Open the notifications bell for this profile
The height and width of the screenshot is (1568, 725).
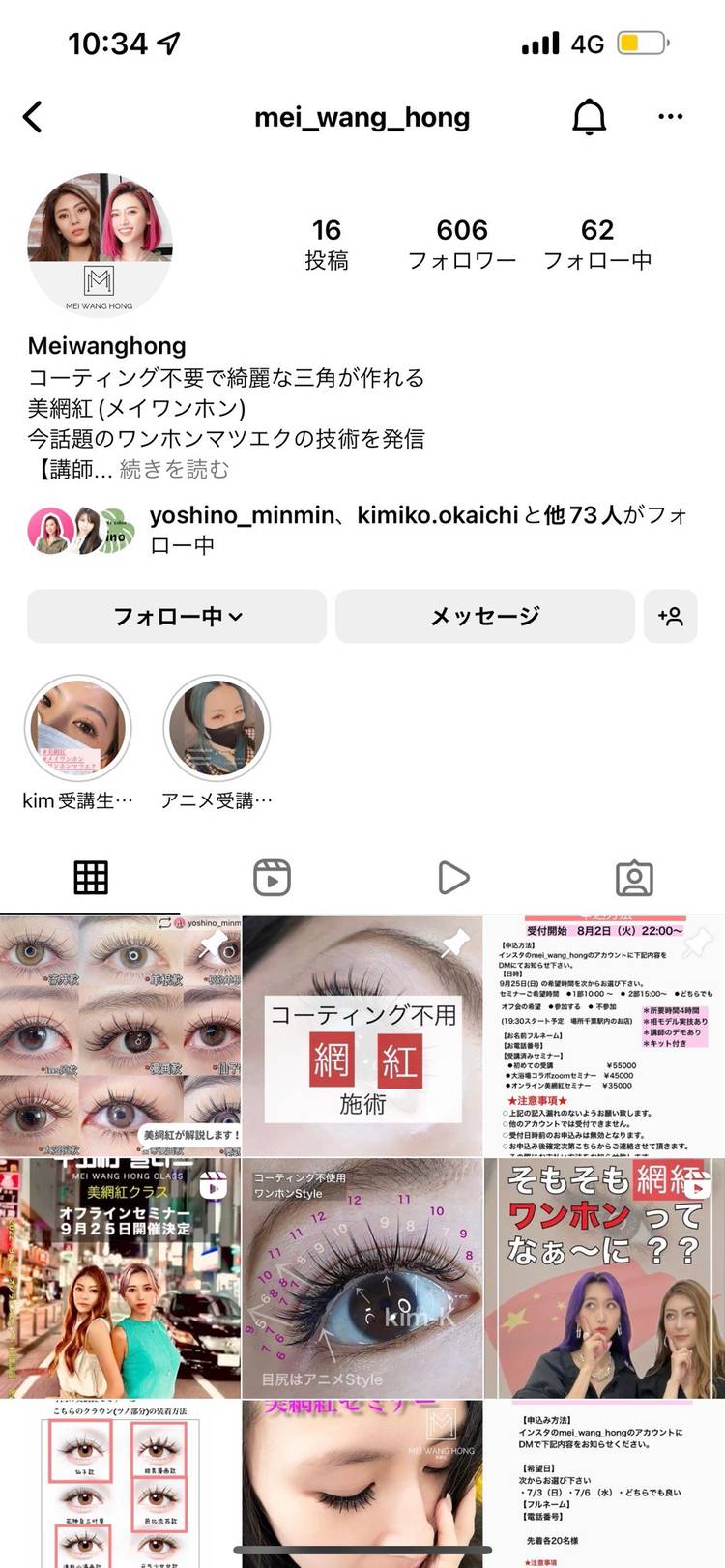pos(589,118)
